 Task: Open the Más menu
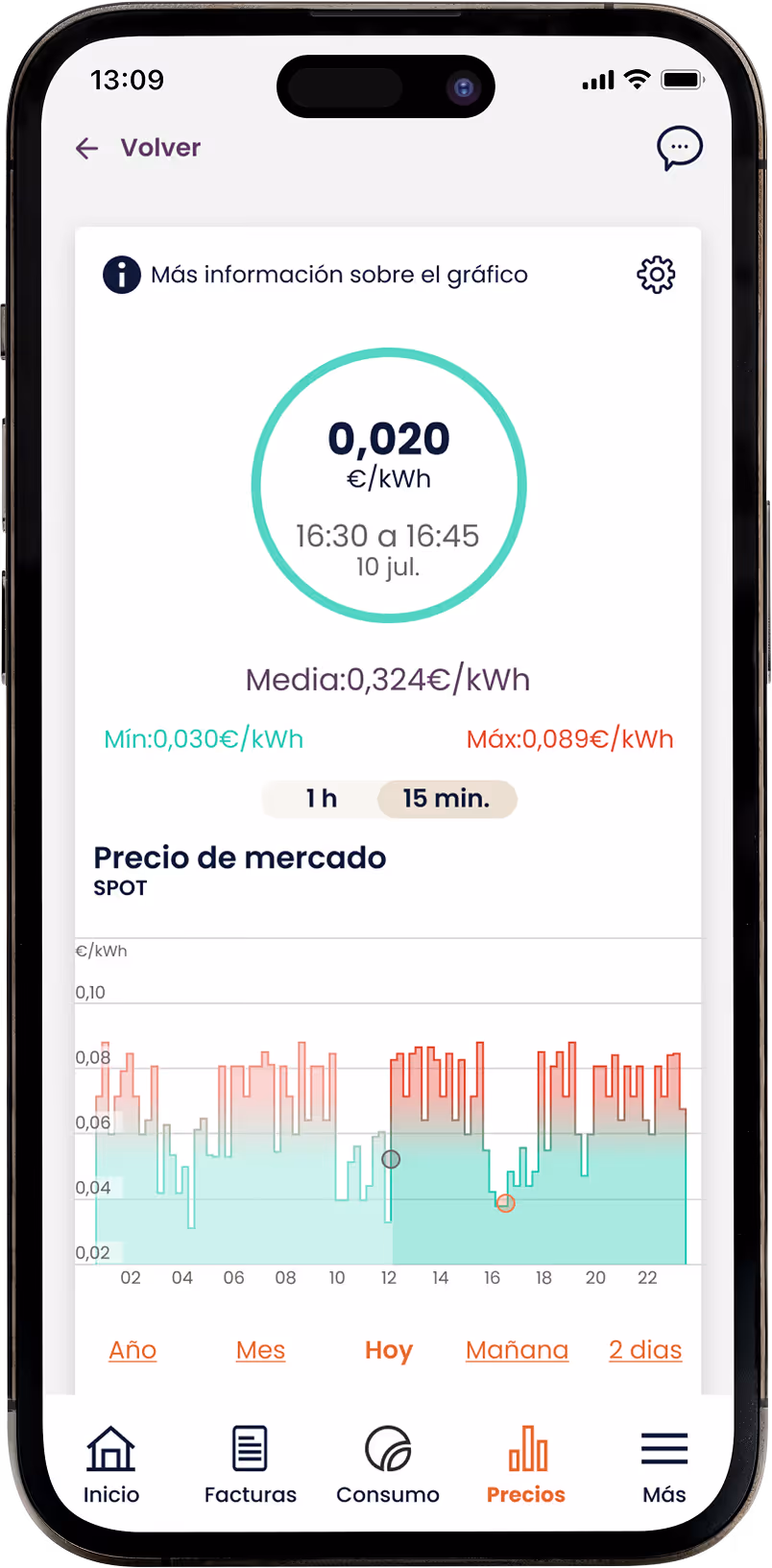point(664,1464)
